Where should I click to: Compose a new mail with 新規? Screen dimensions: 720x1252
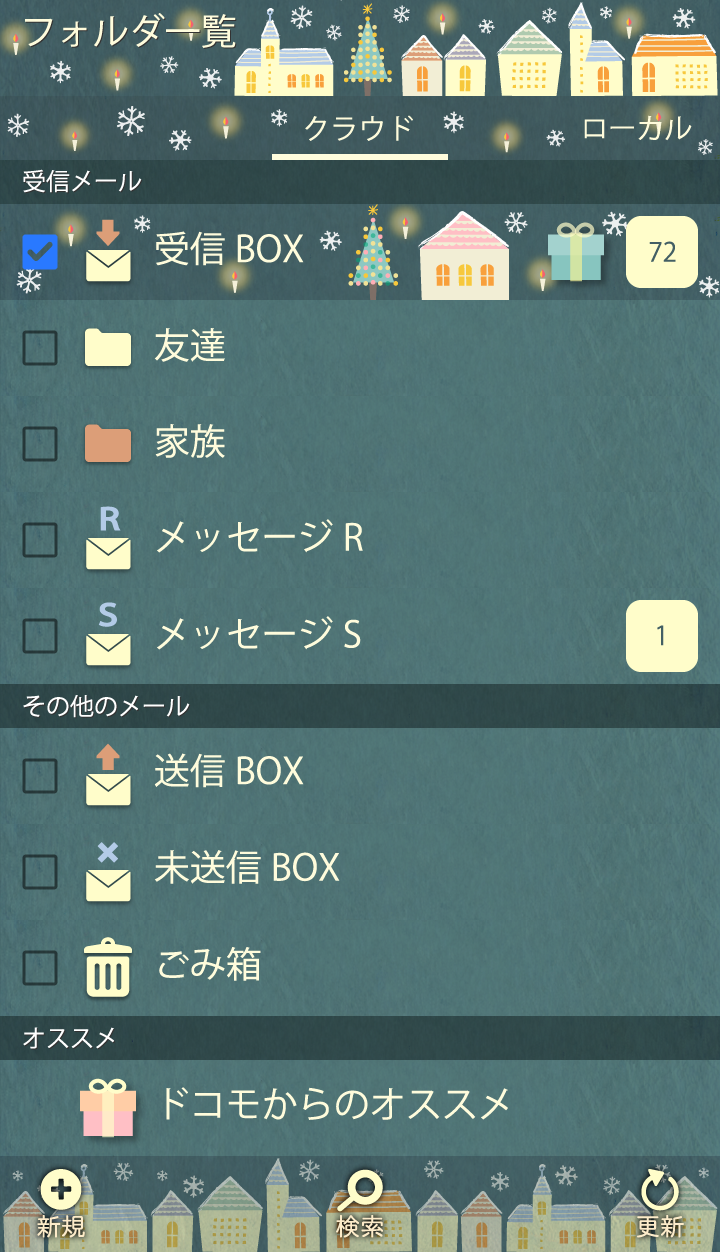(x=61, y=1205)
